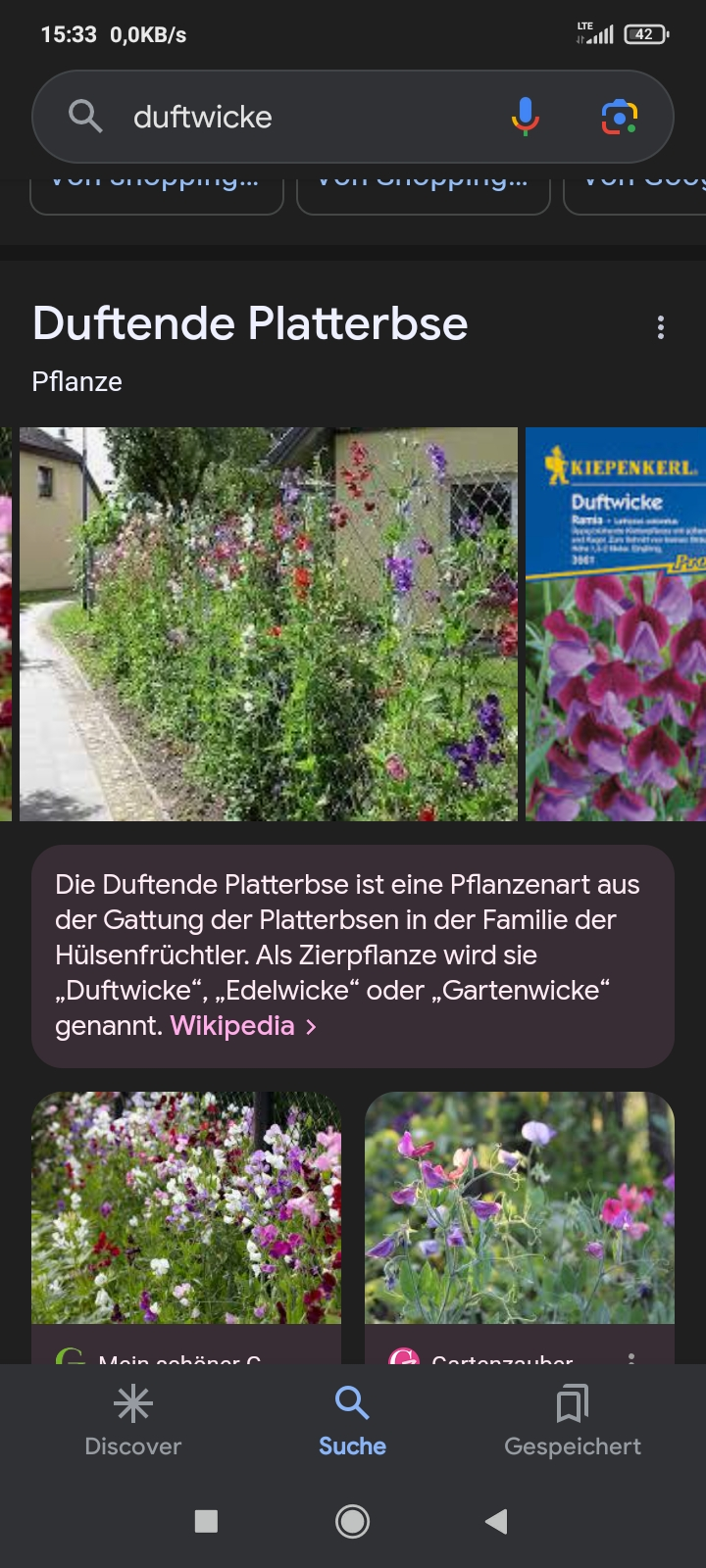This screenshot has height=1568, width=706.
Task: Open overflow menu for Duftende Platterbse
Action: [x=661, y=327]
